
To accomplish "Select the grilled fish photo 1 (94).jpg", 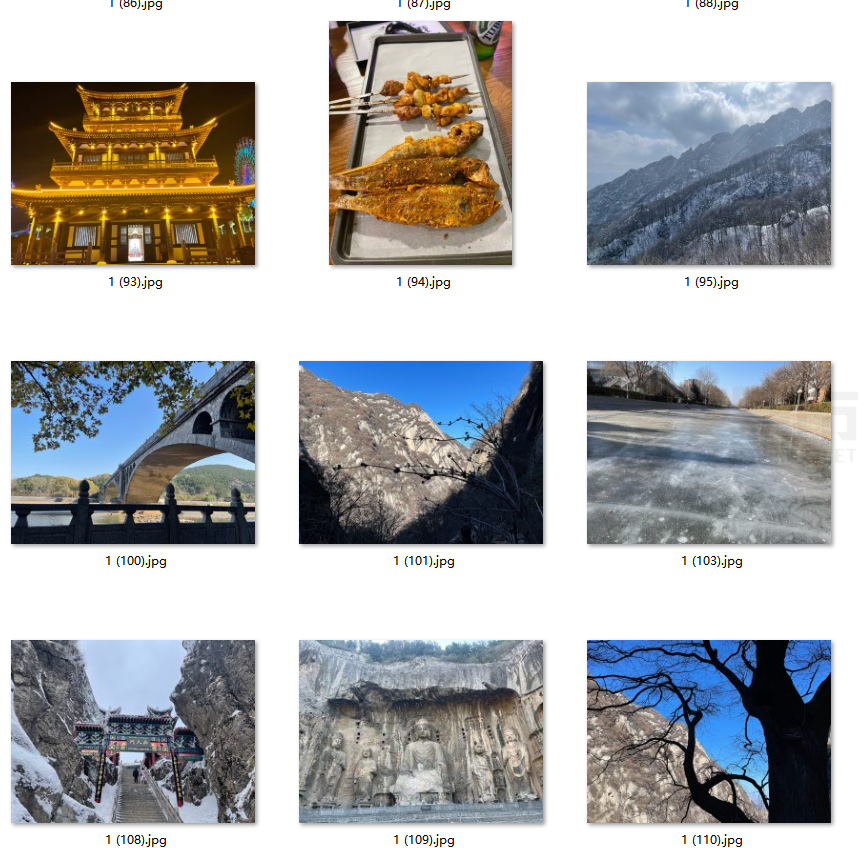I will point(421,144).
